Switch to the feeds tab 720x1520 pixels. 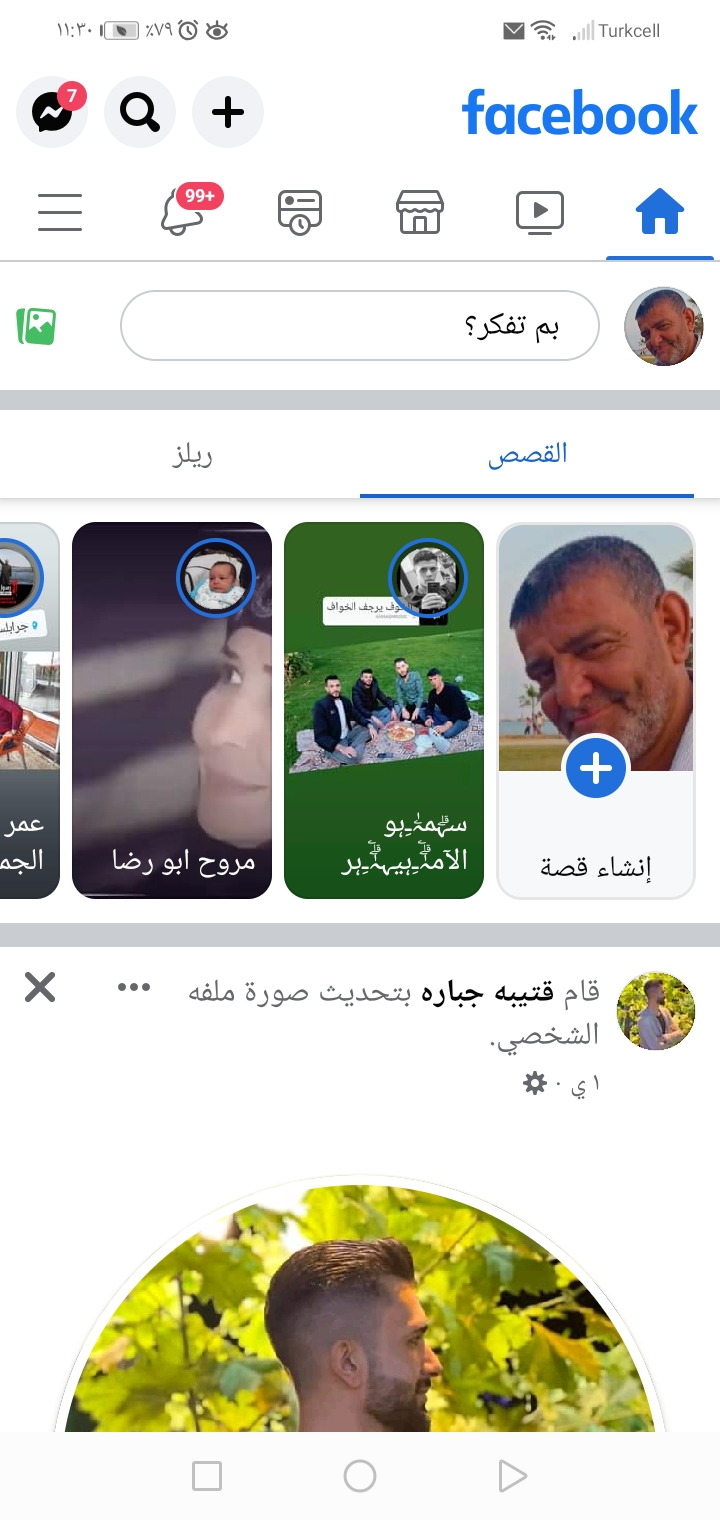pyautogui.click(x=300, y=212)
